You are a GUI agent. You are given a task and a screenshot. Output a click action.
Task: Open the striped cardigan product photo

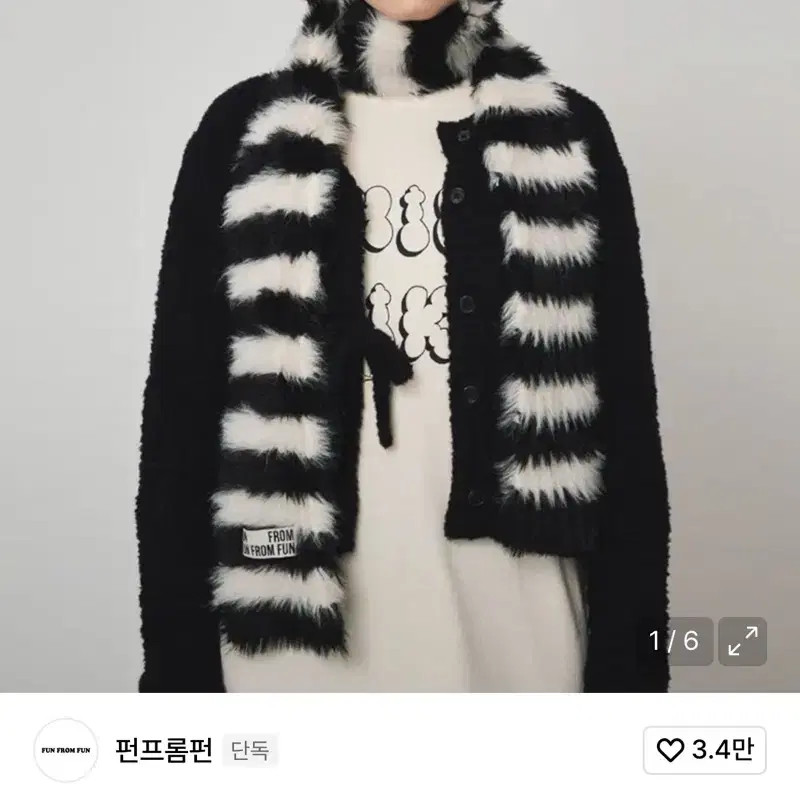click(x=400, y=340)
